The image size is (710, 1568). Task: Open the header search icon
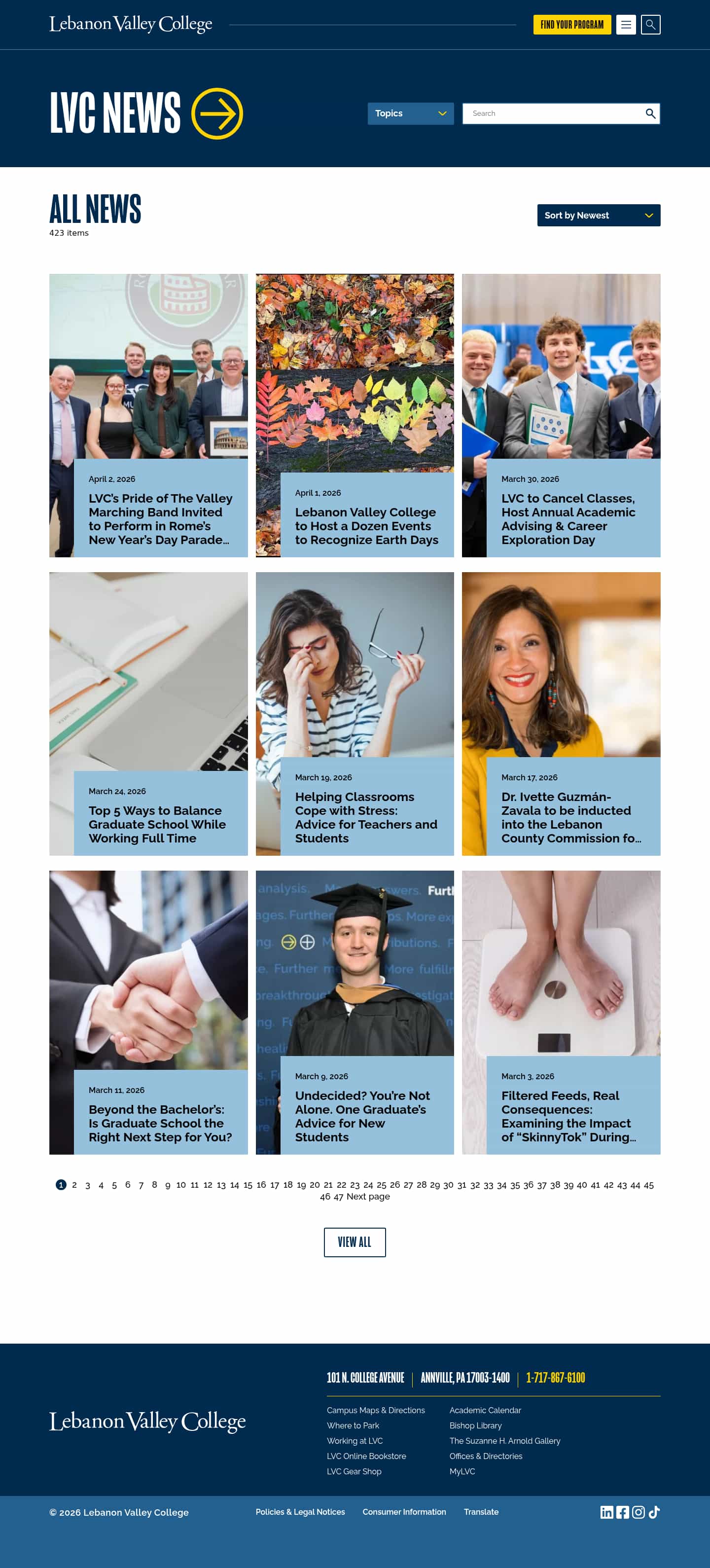click(650, 25)
